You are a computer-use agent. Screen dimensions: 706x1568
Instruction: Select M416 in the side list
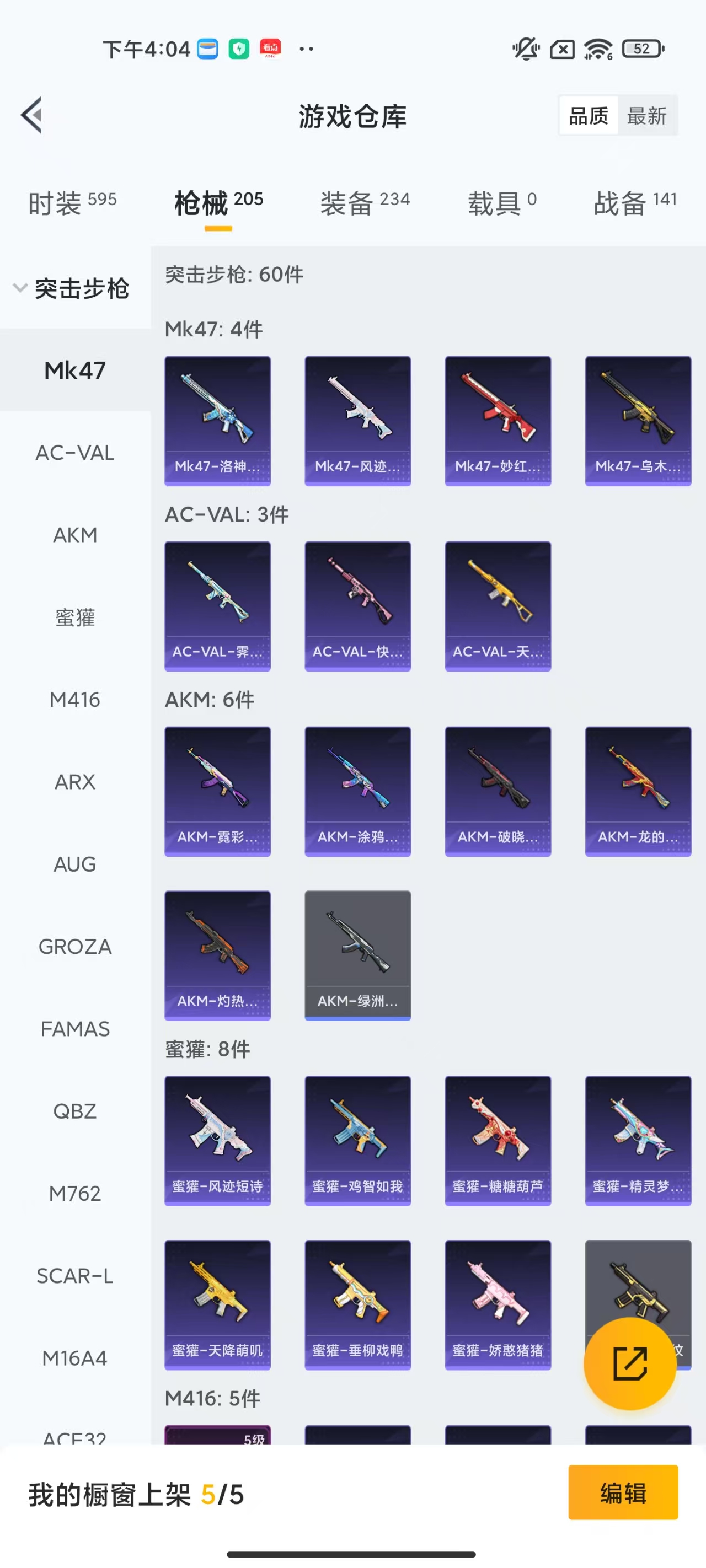[75, 700]
